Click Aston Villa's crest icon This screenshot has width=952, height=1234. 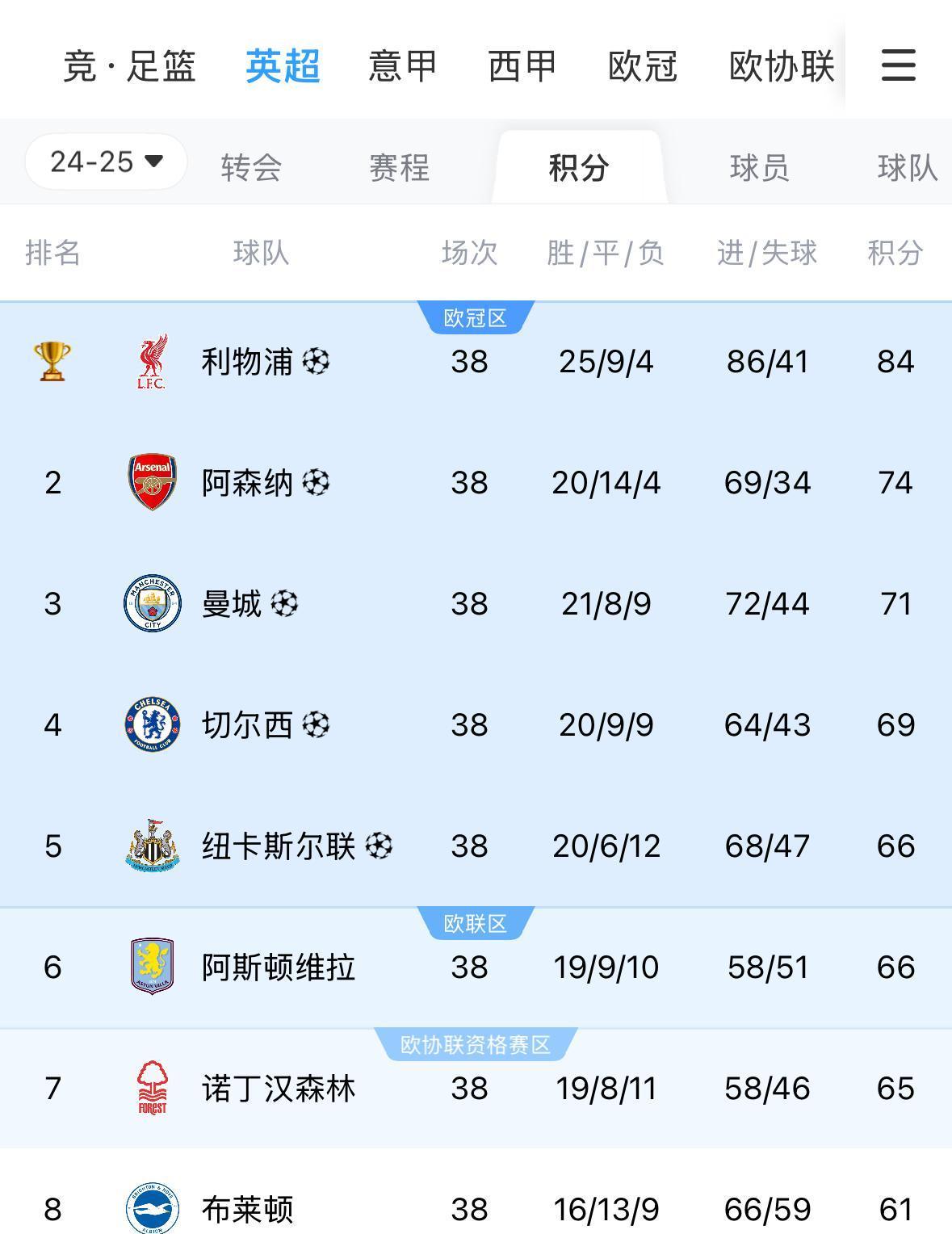tap(152, 966)
